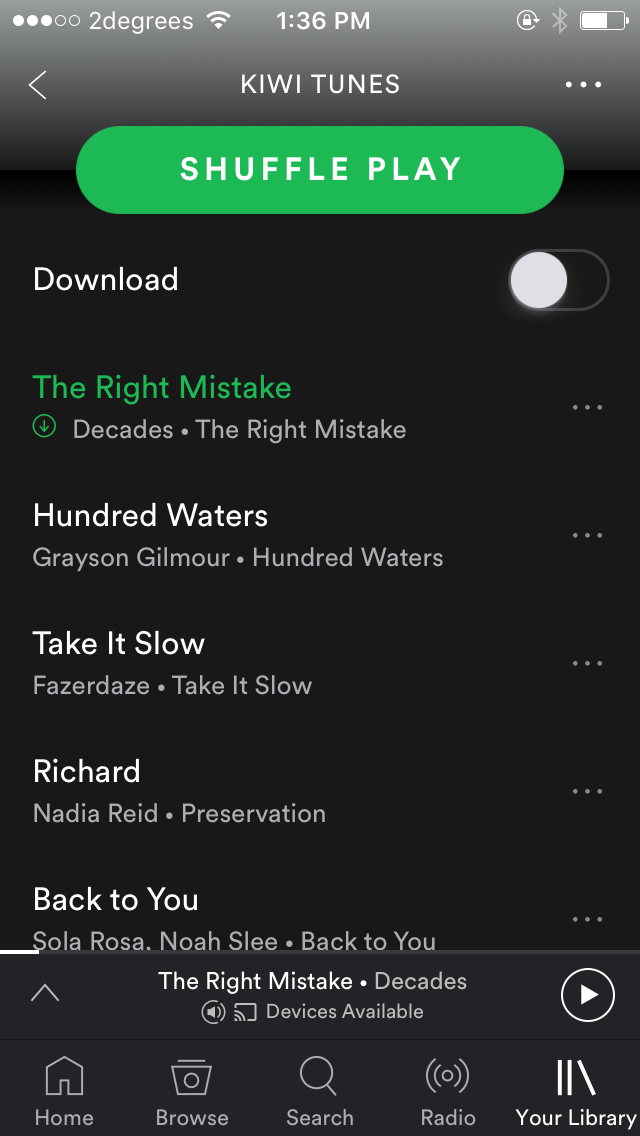The width and height of the screenshot is (640, 1136).
Task: Expand the now playing bar
Action: tap(45, 993)
